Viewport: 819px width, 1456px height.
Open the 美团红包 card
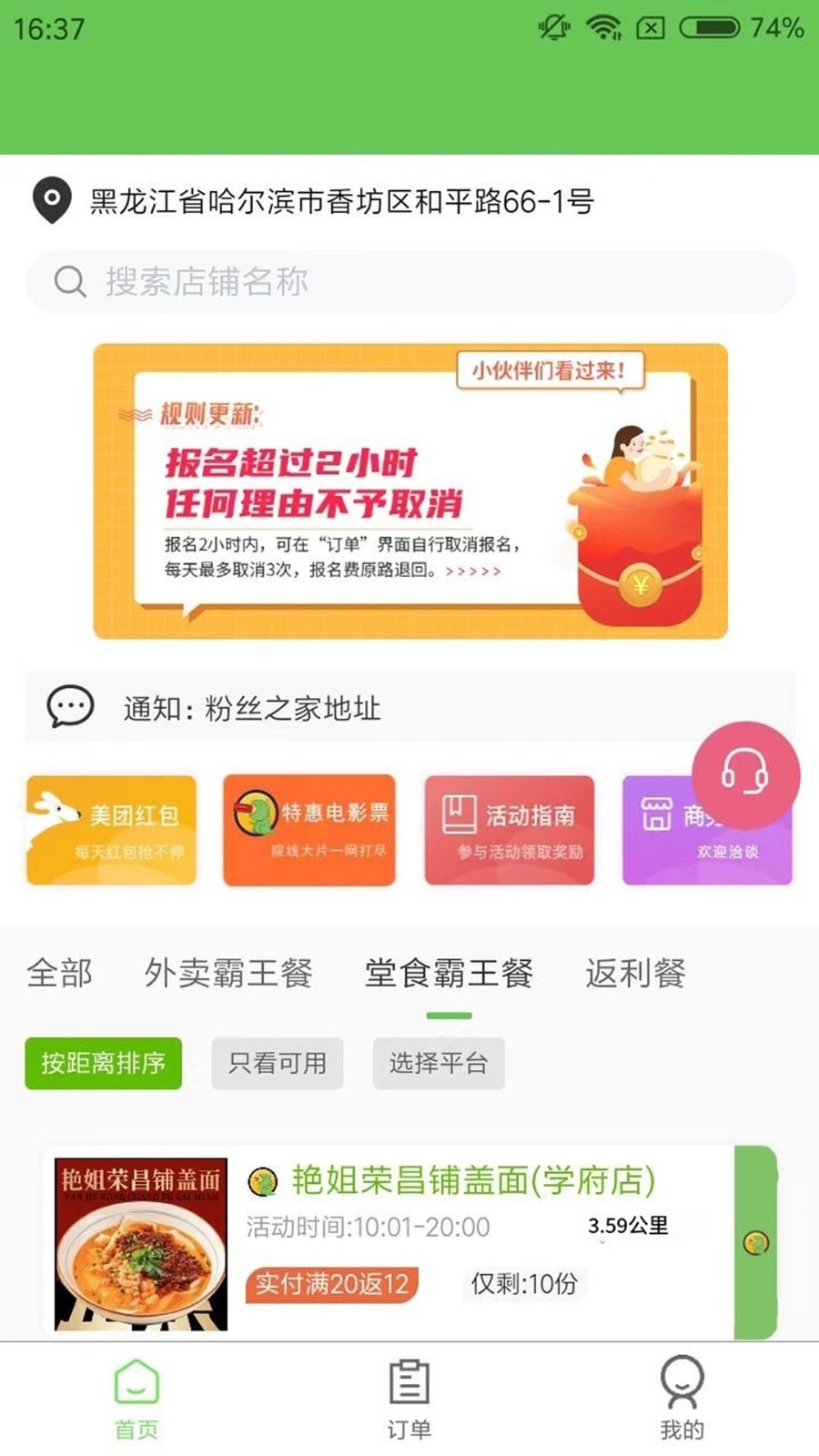click(x=111, y=830)
